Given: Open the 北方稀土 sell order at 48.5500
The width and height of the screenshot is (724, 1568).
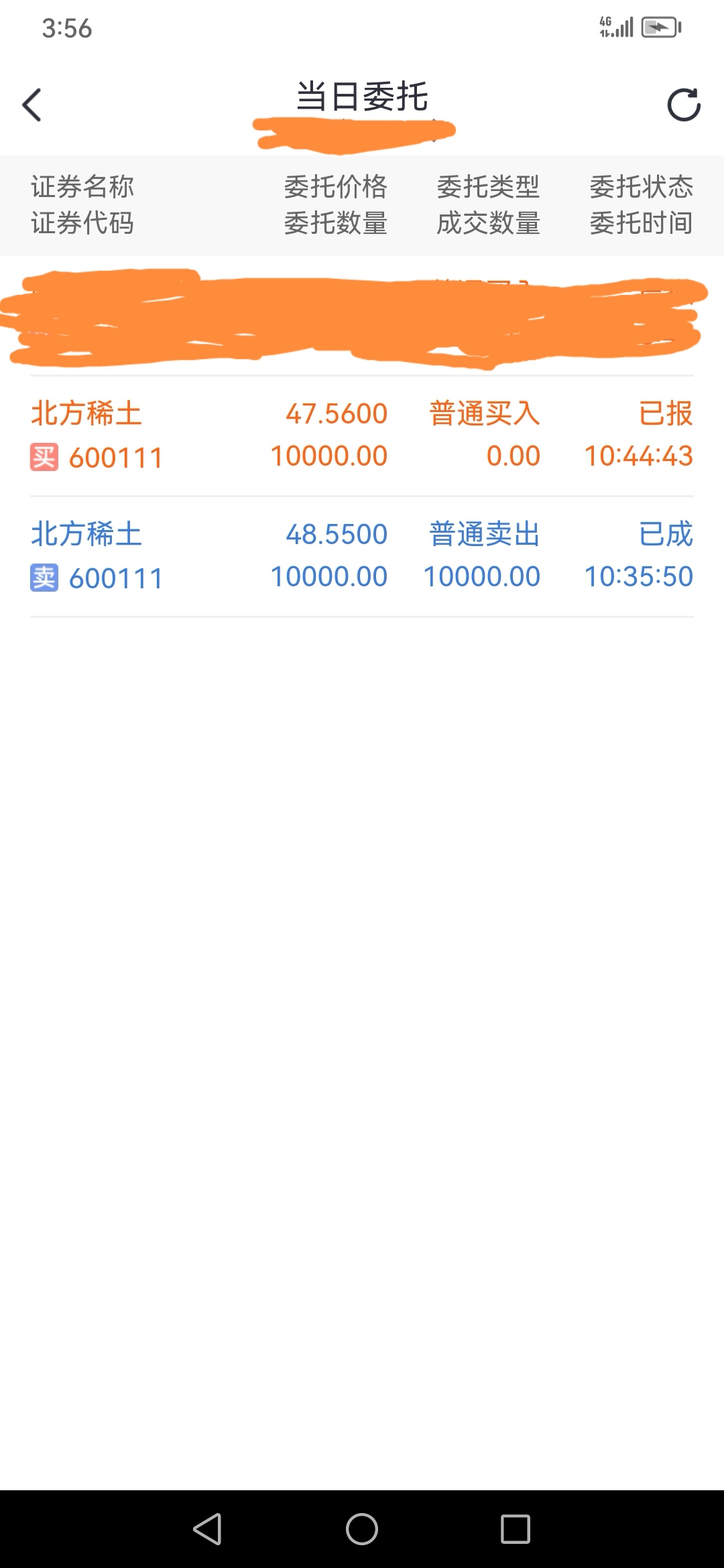Looking at the screenshot, I should point(362,556).
